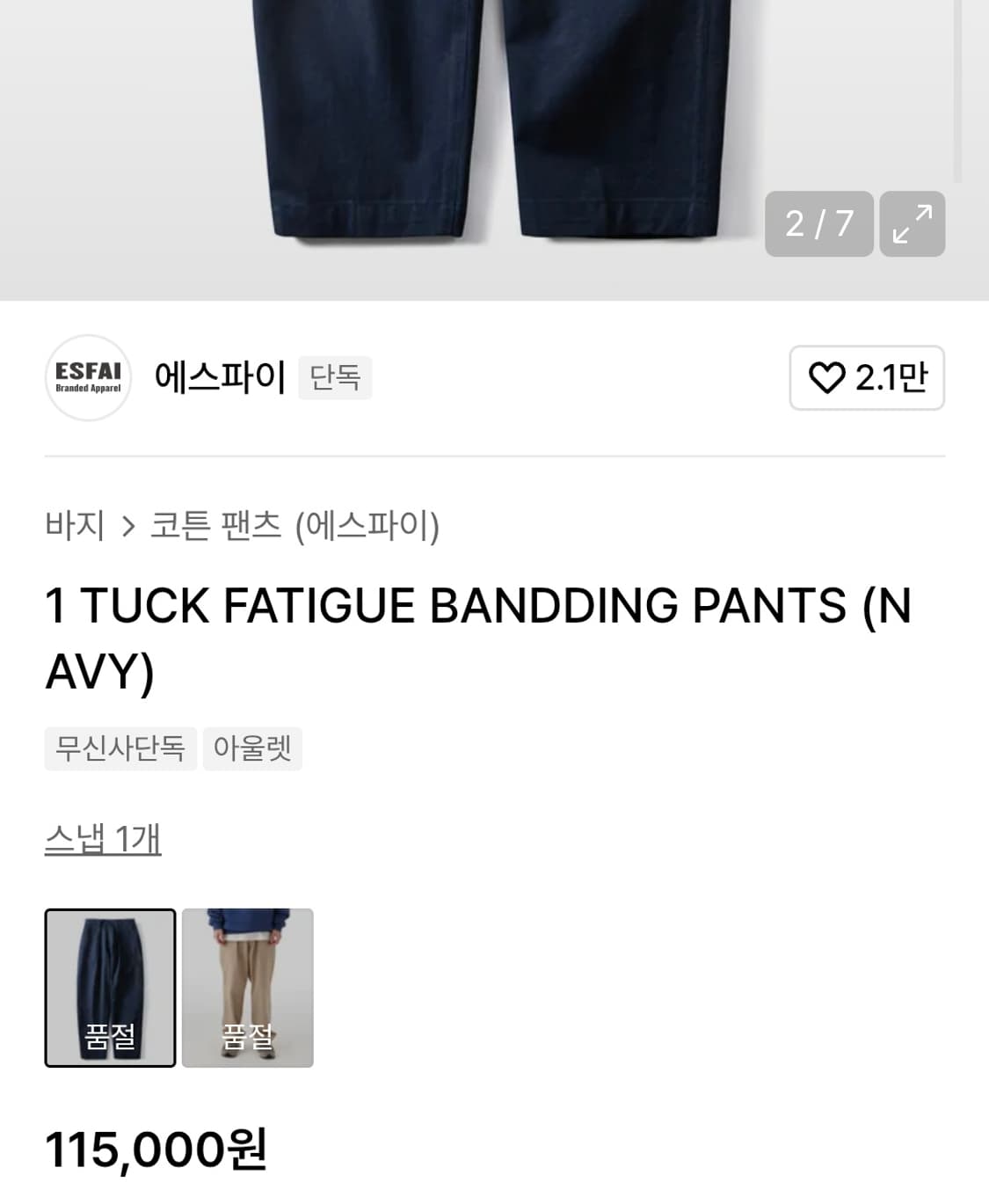Expand the breadcrumb chevron between 바지 and 코튼 팬츠
Viewport: 989px width, 1204px height.
[127, 525]
